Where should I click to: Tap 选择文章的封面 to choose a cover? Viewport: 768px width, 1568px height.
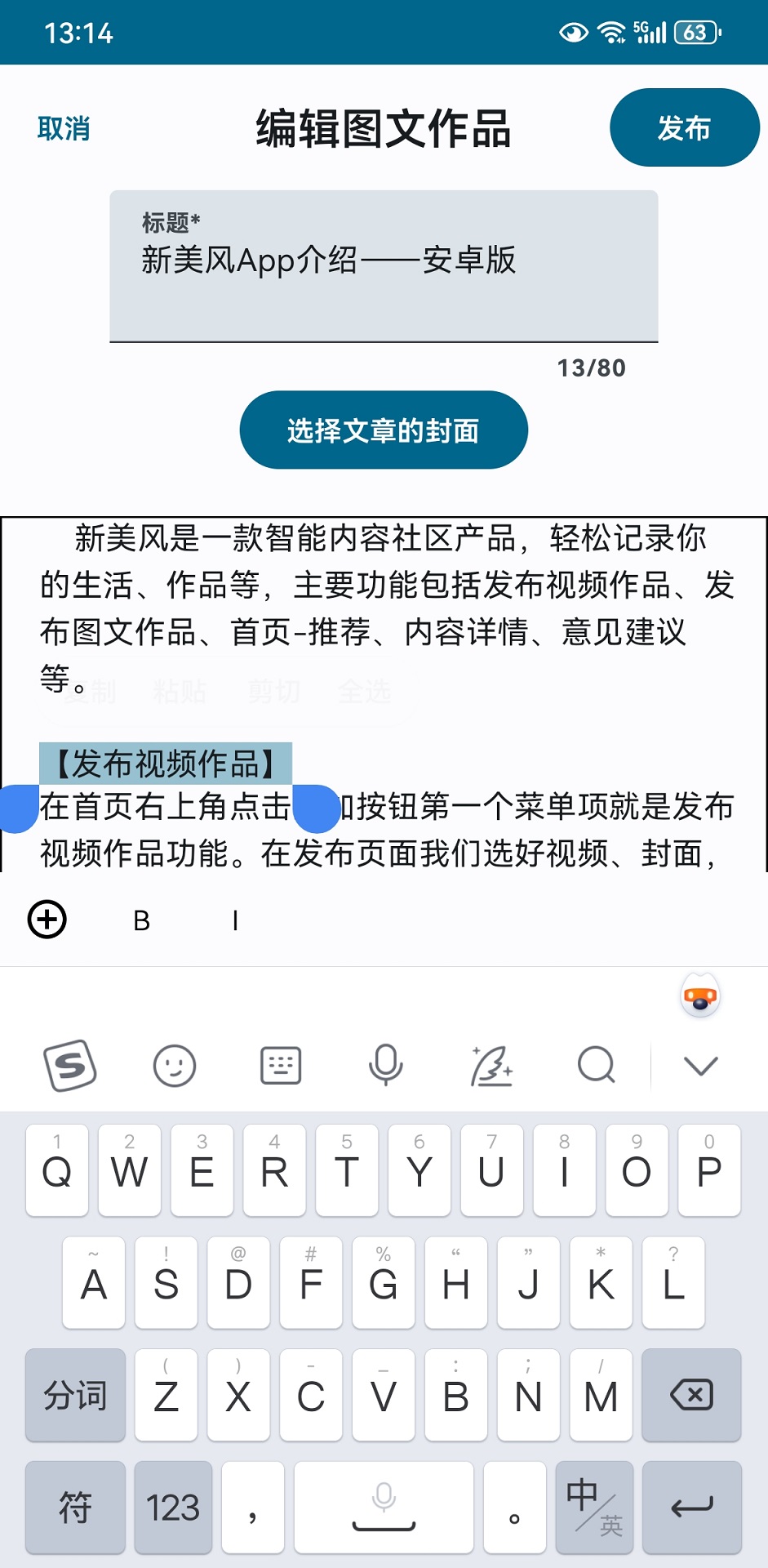point(384,430)
